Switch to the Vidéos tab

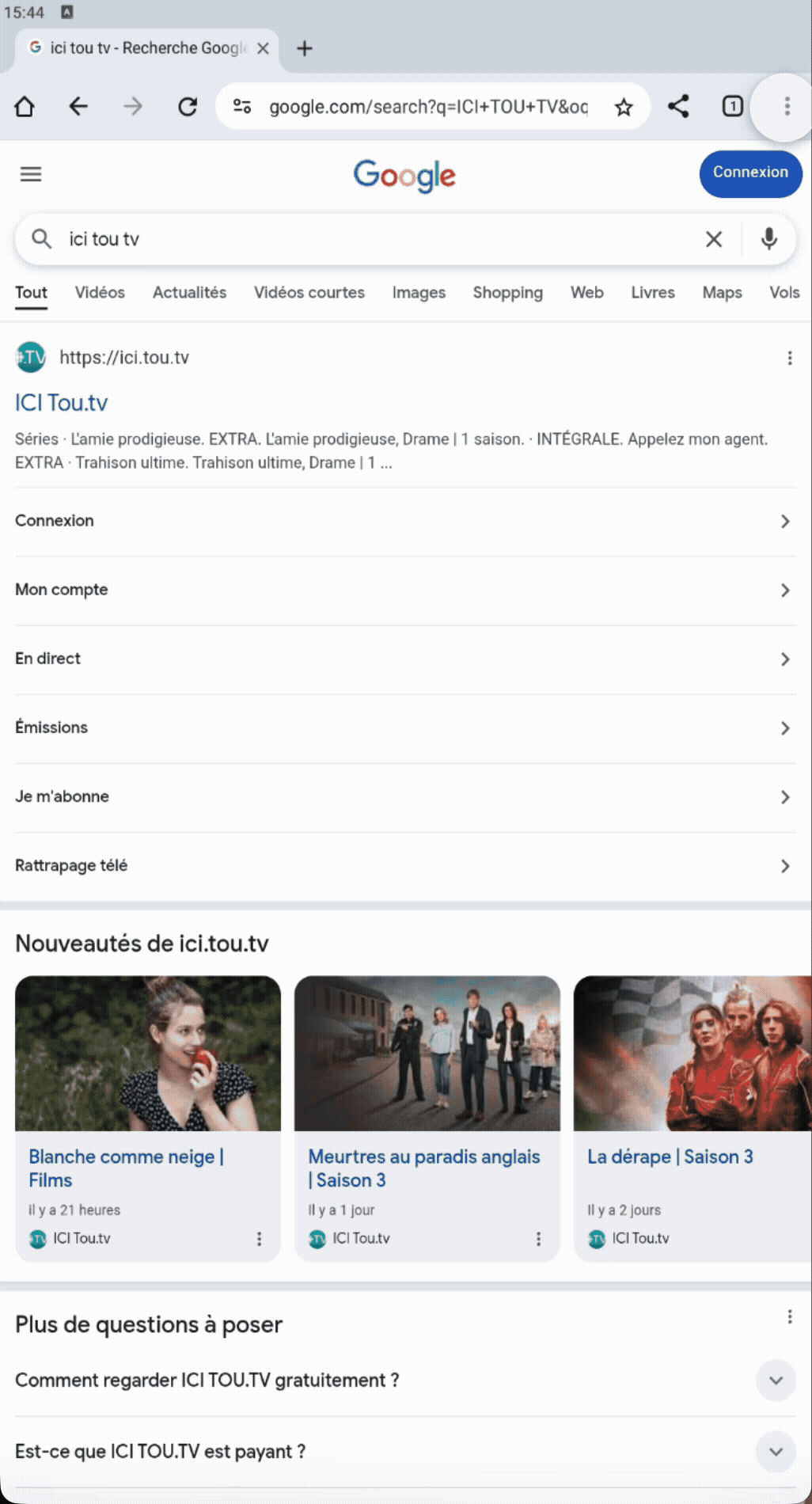pyautogui.click(x=100, y=293)
